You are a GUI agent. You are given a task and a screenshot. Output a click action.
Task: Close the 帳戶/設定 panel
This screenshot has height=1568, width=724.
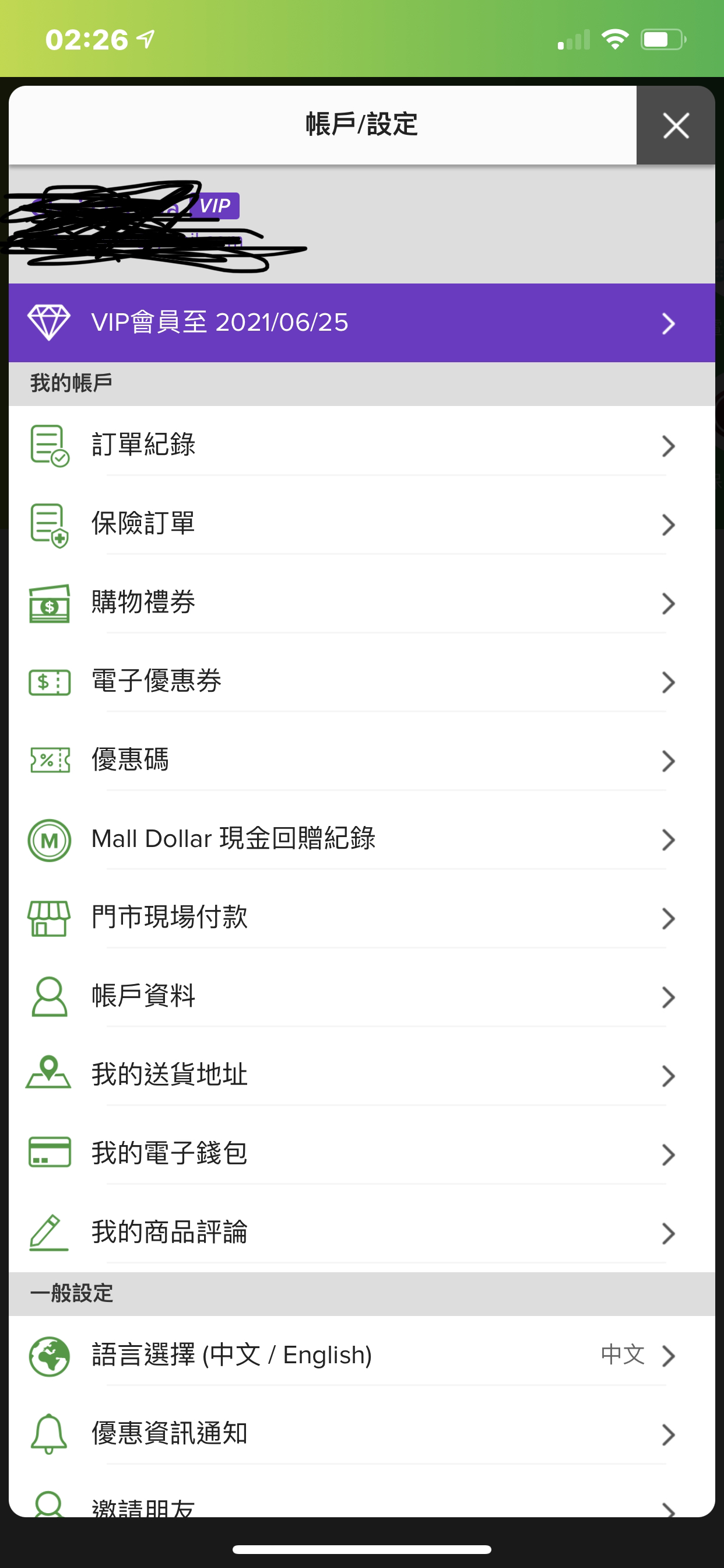point(676,125)
